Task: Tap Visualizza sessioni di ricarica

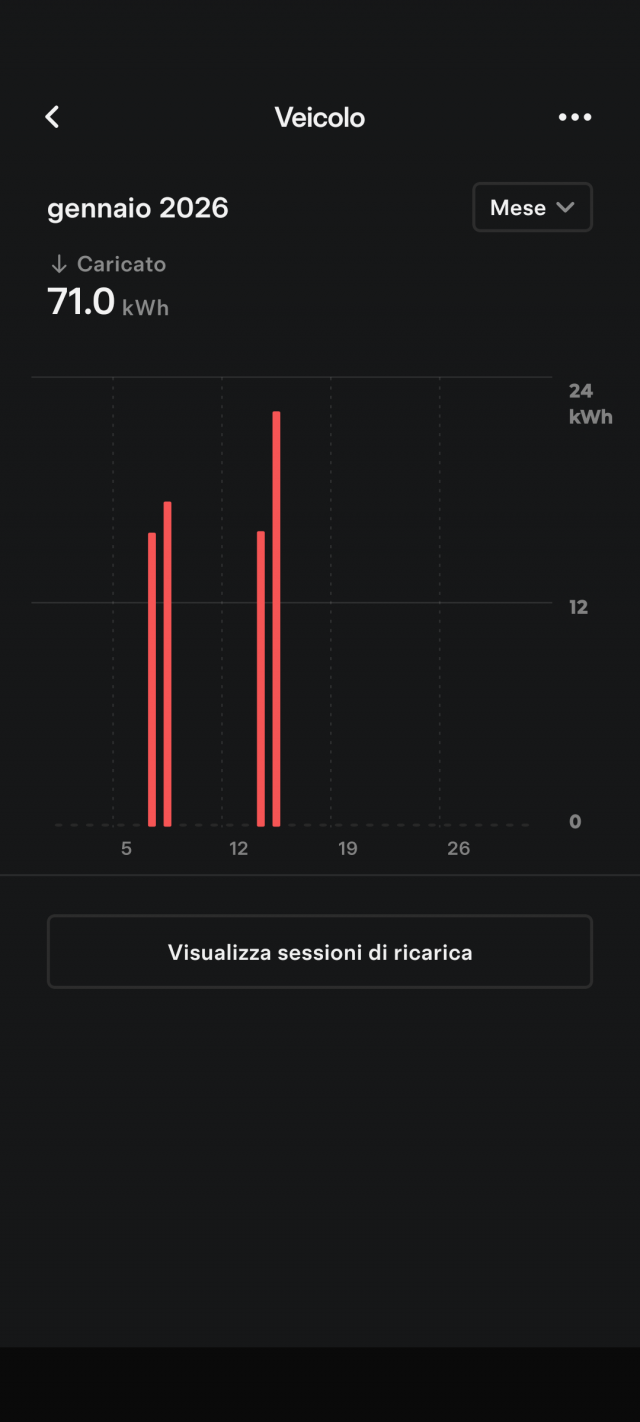Action: 320,952
